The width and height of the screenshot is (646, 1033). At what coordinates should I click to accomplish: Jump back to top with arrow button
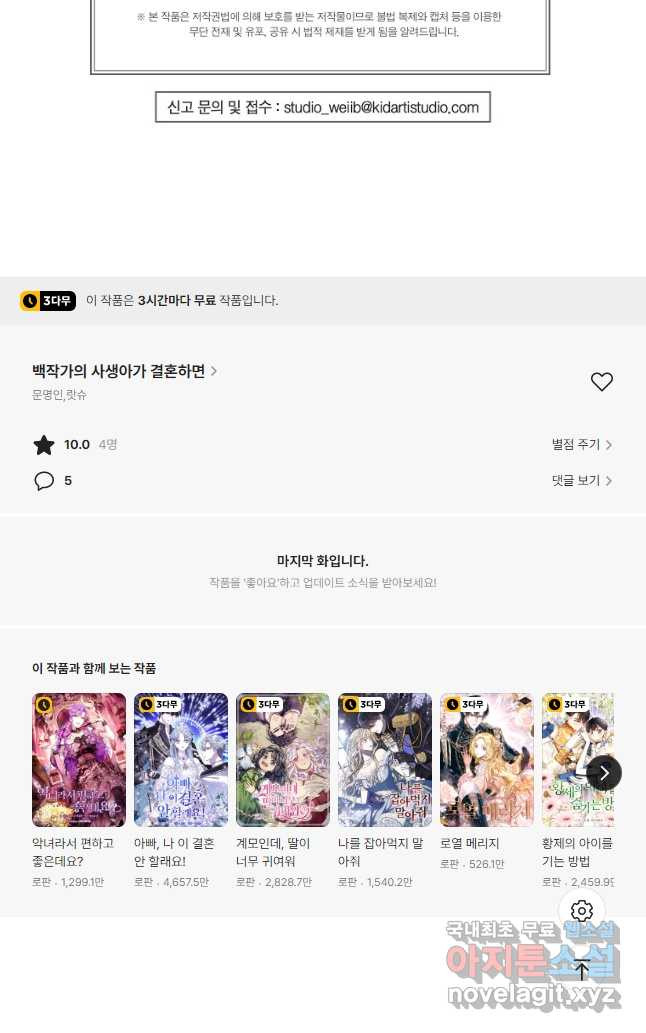(582, 967)
